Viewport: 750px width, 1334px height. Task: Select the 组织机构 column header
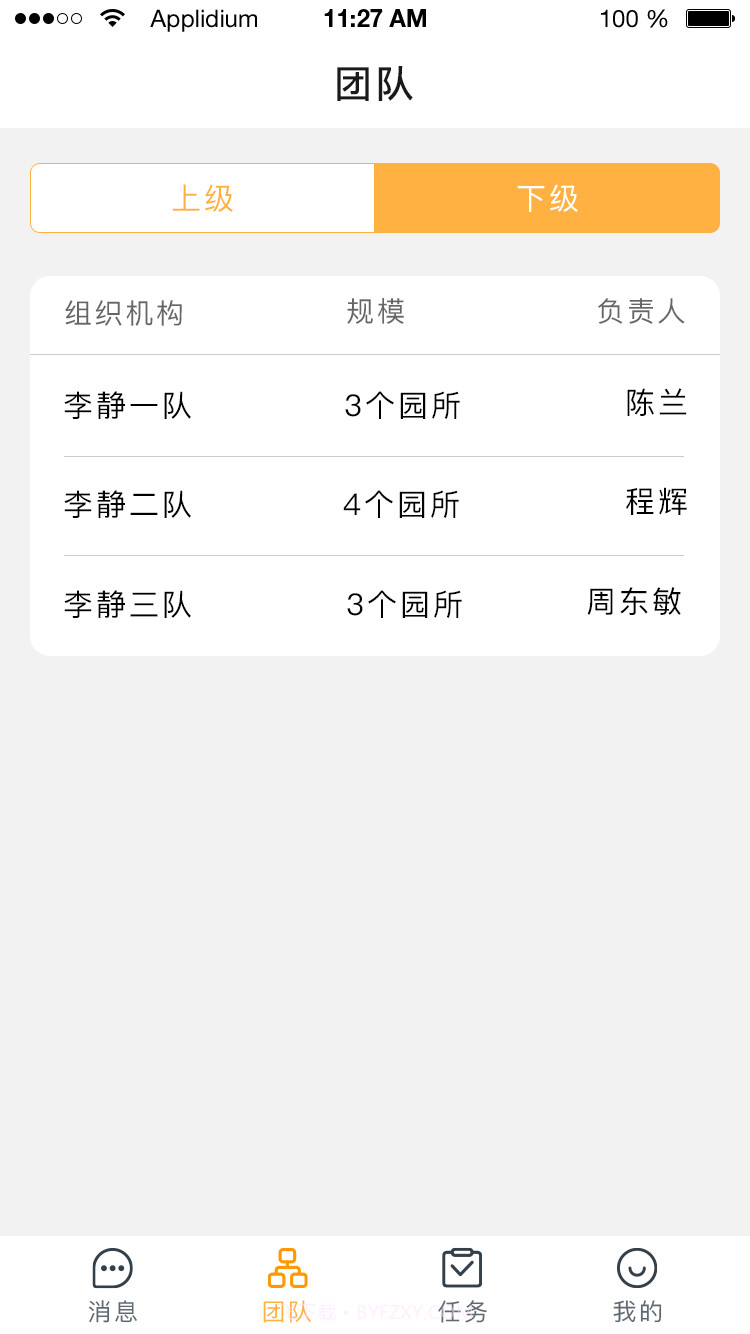[x=124, y=313]
